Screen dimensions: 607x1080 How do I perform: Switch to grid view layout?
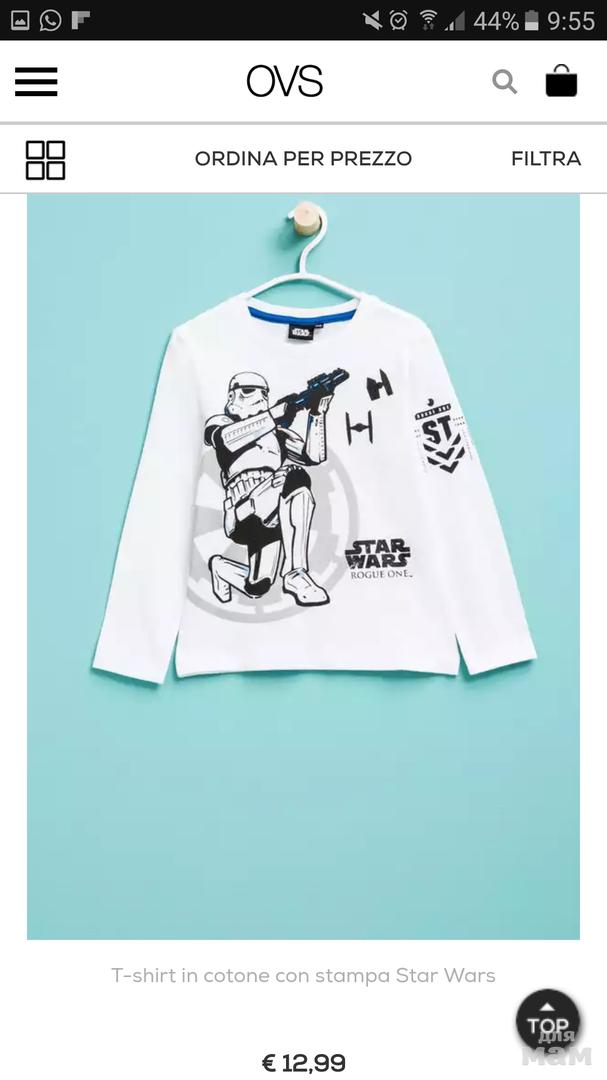[45, 159]
